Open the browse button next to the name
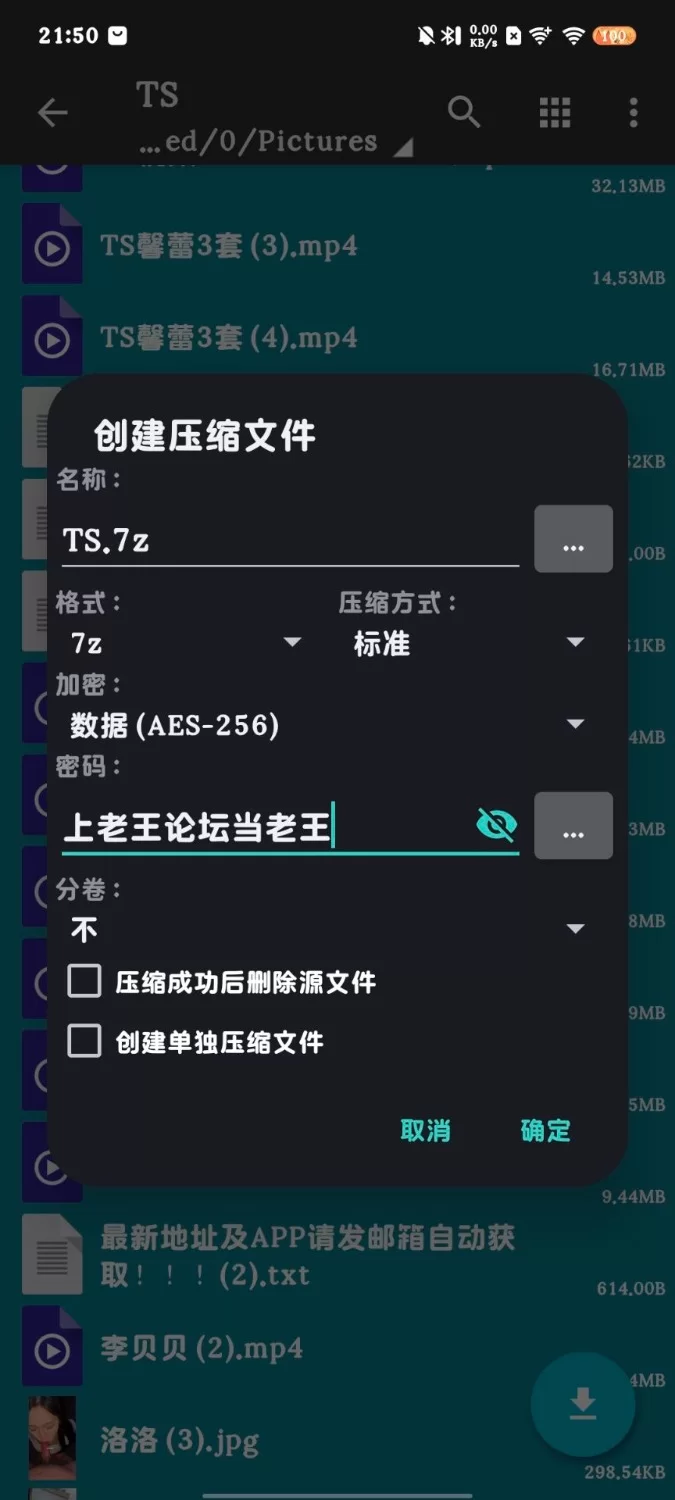 tap(573, 539)
